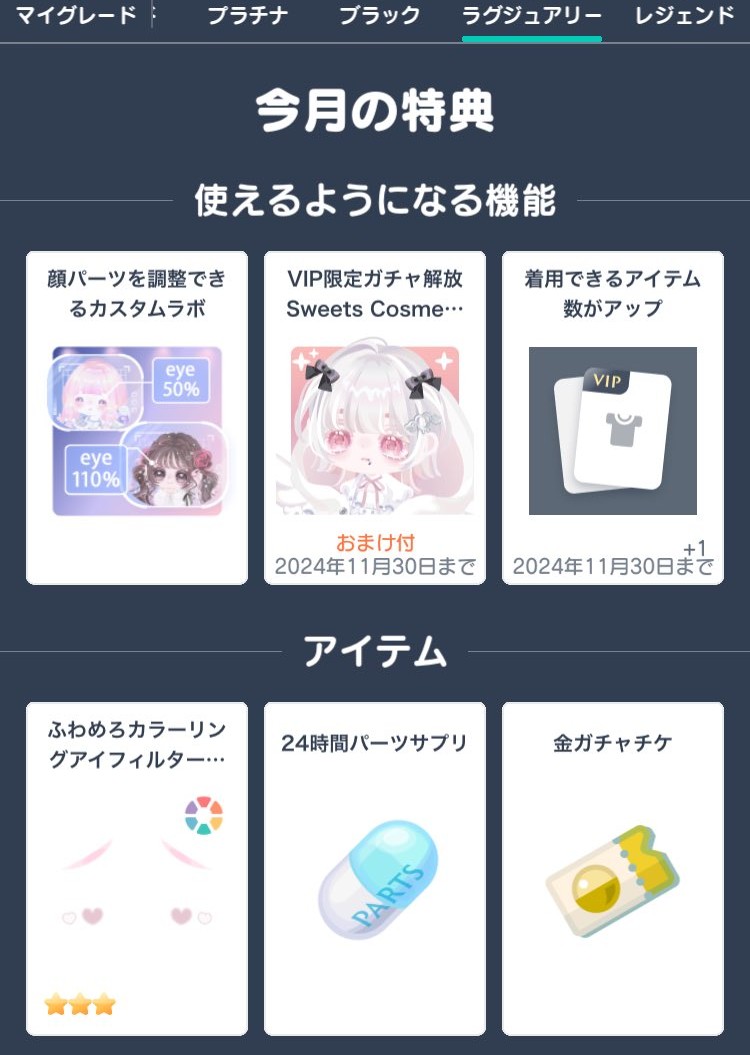
Task: Show details for 金ガチャチケ item
Action: (x=612, y=868)
